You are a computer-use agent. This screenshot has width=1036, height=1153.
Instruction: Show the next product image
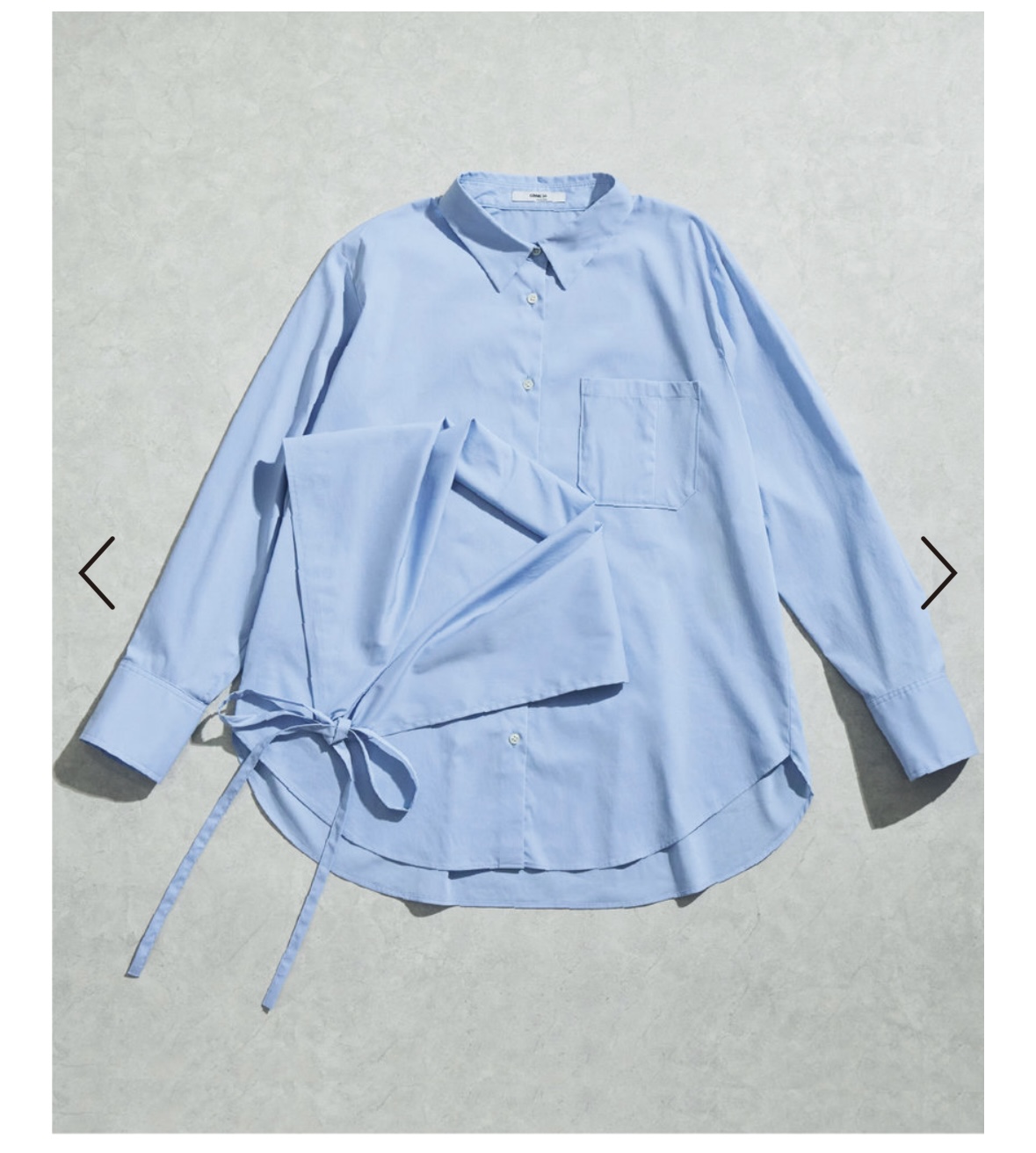click(x=938, y=573)
